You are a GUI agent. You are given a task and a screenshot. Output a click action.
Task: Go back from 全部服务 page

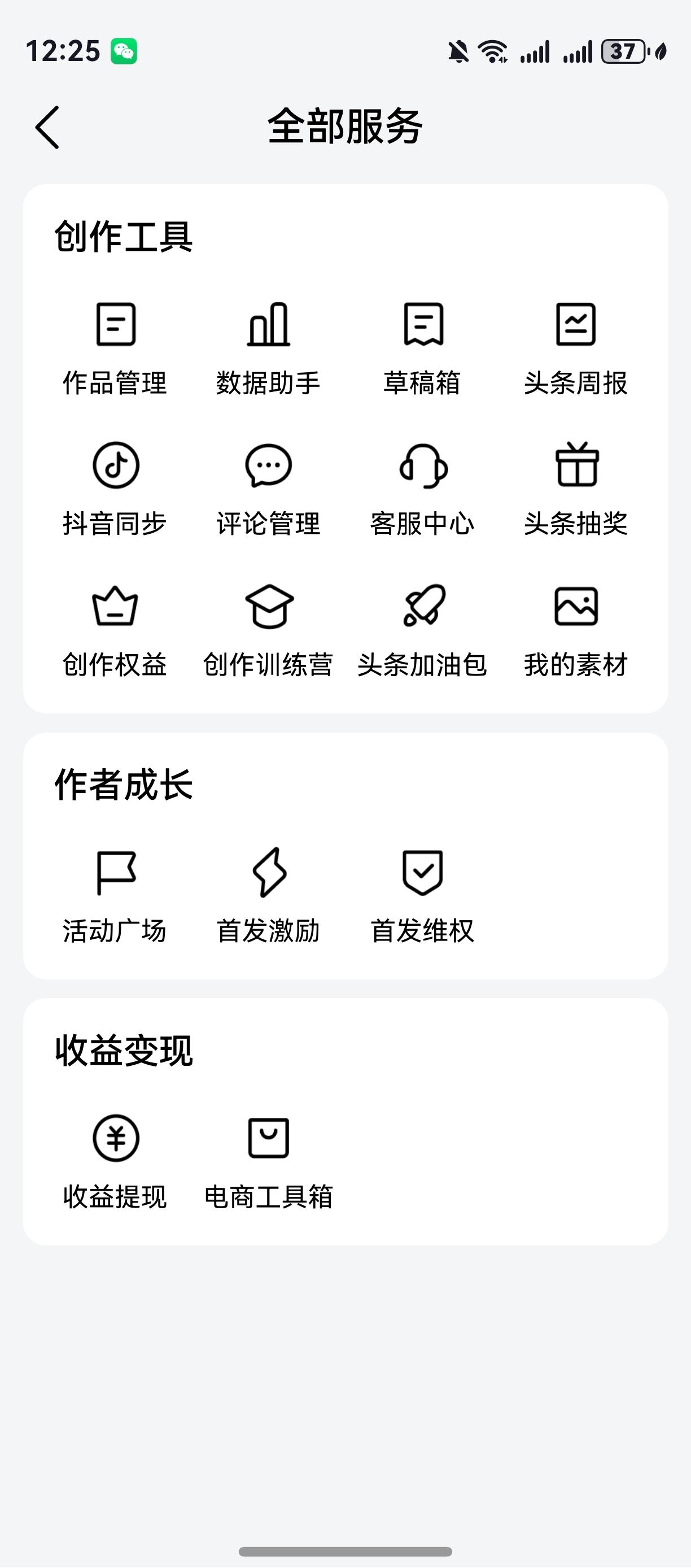[x=47, y=127]
